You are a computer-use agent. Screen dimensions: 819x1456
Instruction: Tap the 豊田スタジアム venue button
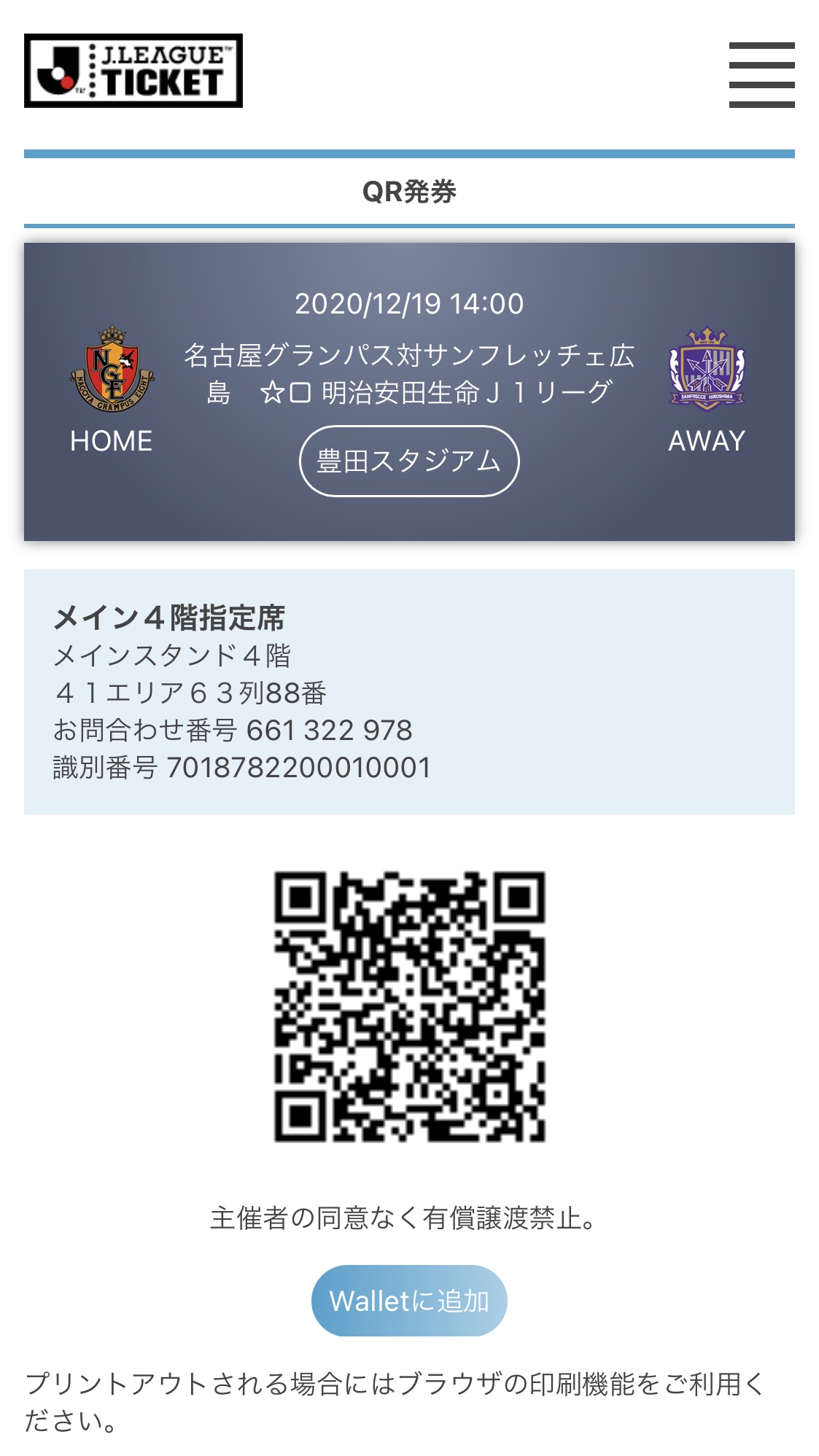409,462
